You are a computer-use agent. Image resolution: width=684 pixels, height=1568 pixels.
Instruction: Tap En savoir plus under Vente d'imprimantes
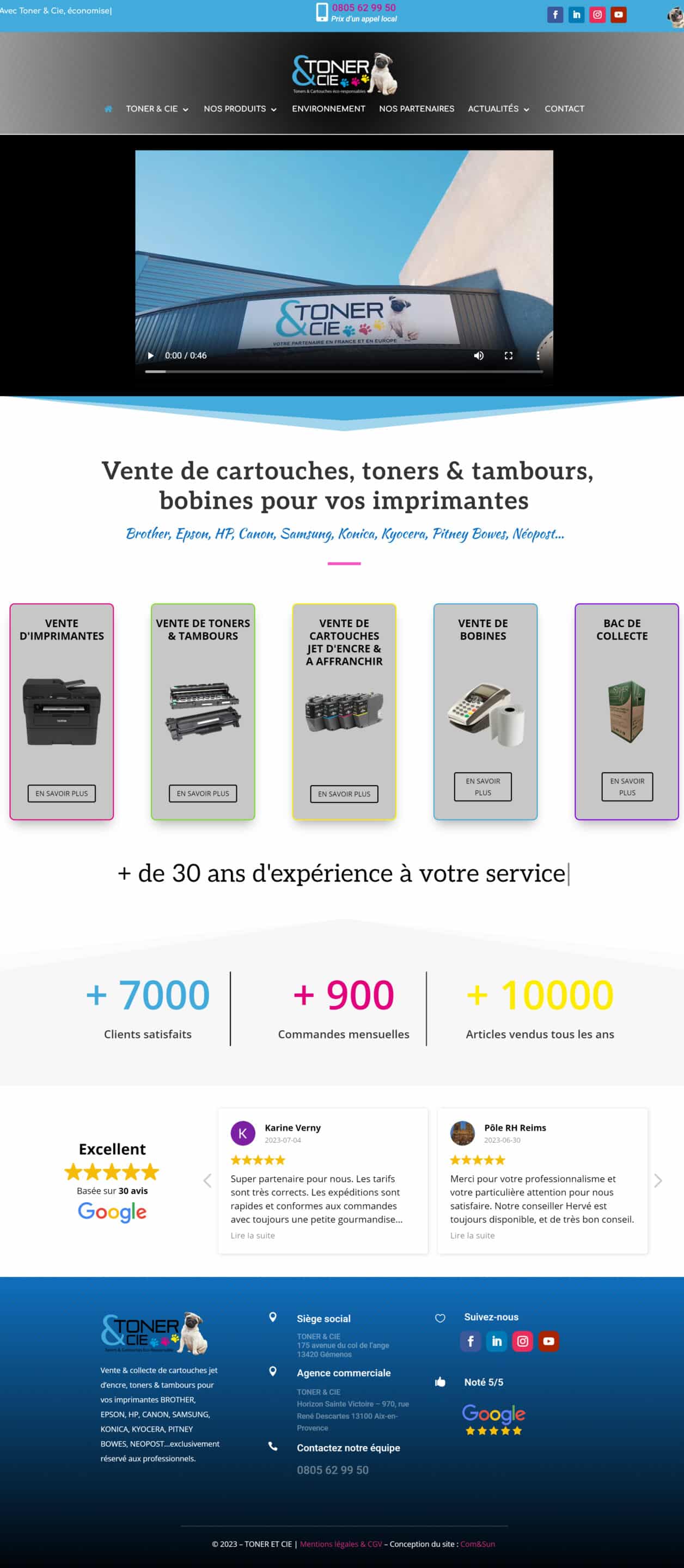[x=62, y=793]
